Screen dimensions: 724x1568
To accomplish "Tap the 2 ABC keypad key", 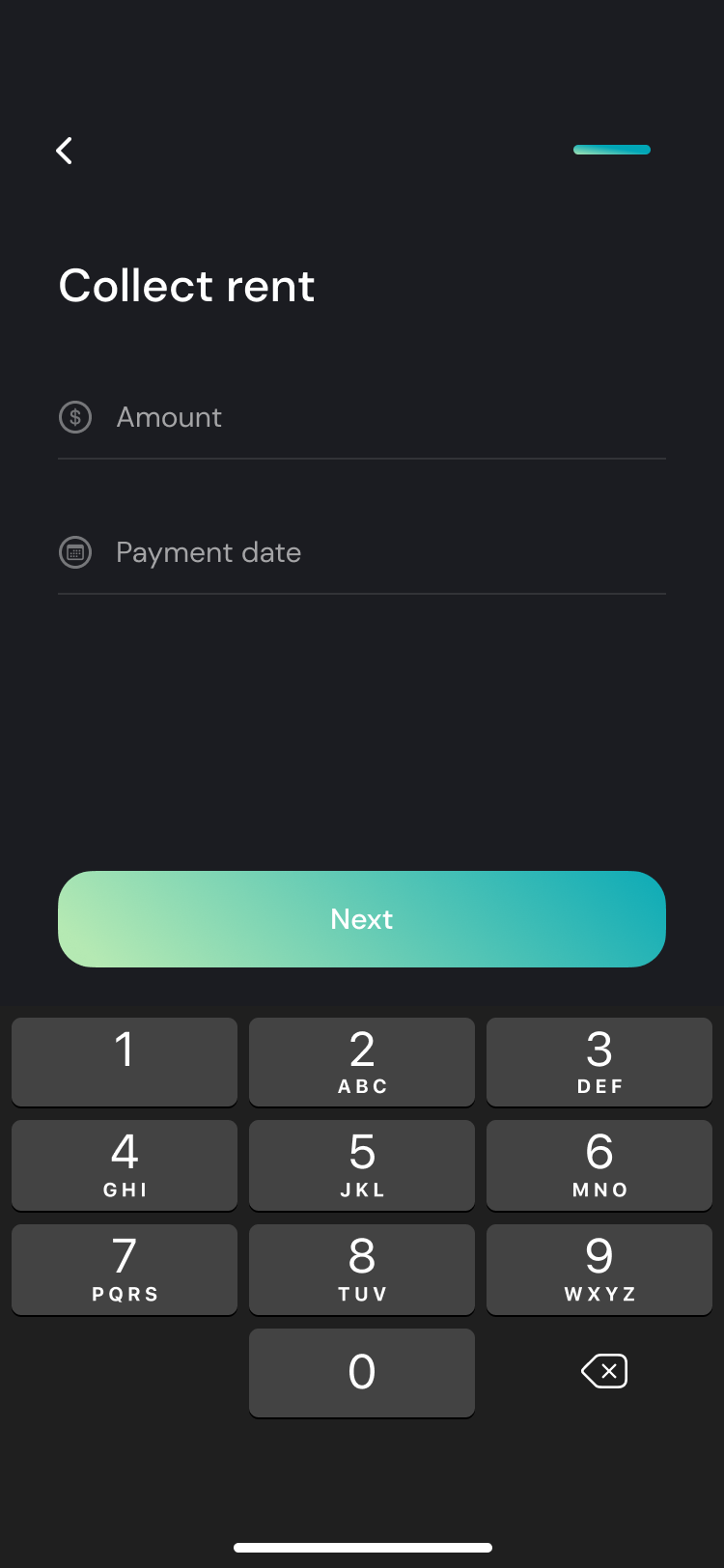I will click(x=361, y=1061).
